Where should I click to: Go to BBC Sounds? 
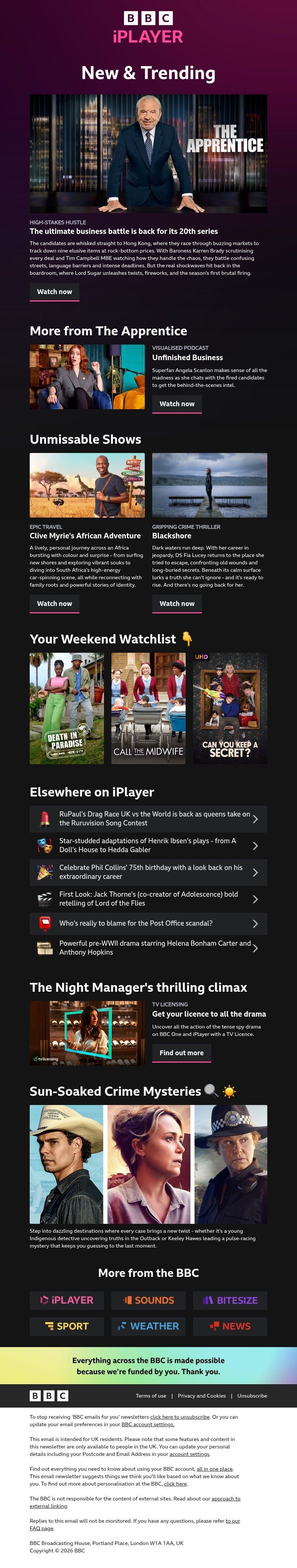[148, 1300]
